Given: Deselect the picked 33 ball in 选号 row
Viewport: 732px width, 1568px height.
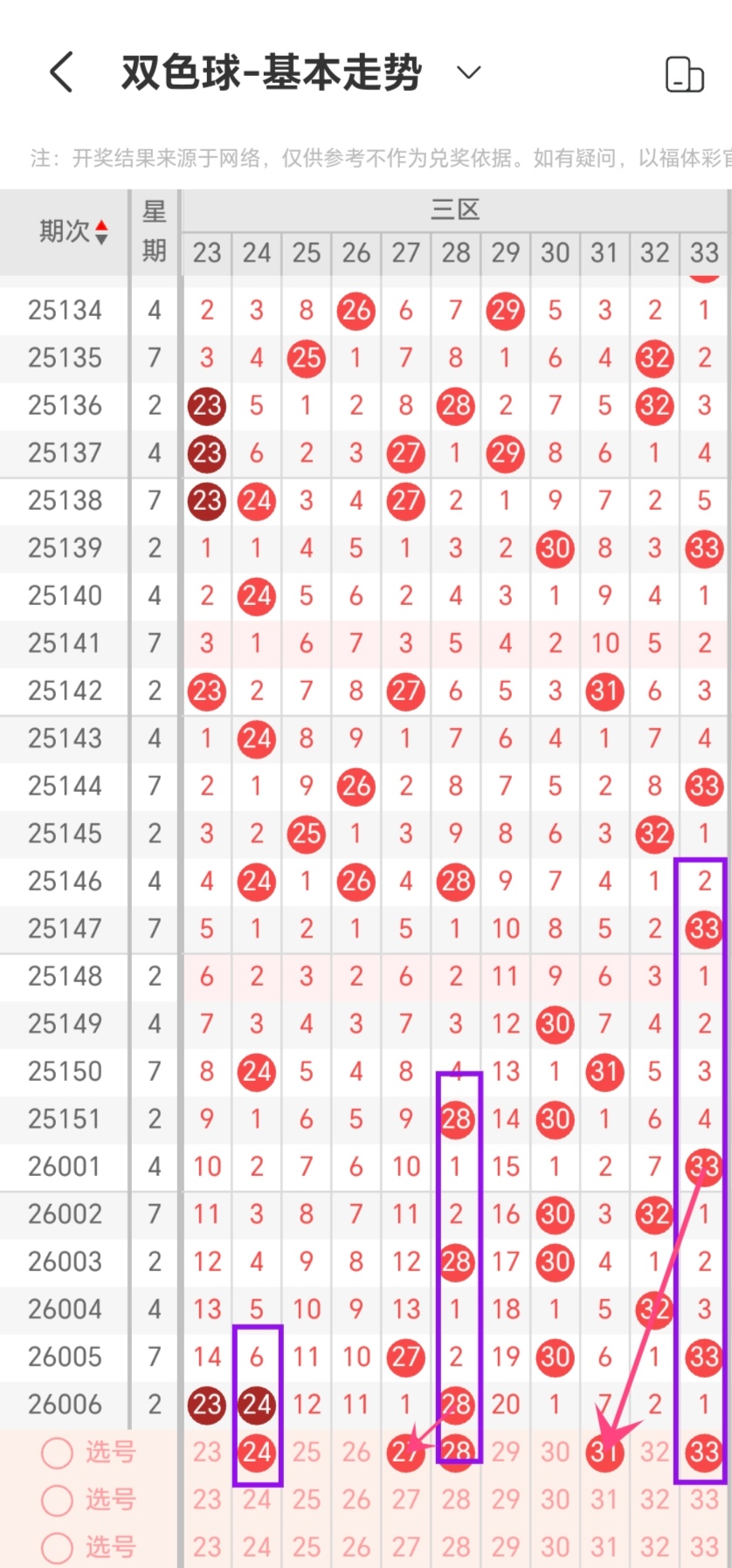Looking at the screenshot, I should 704,1452.
